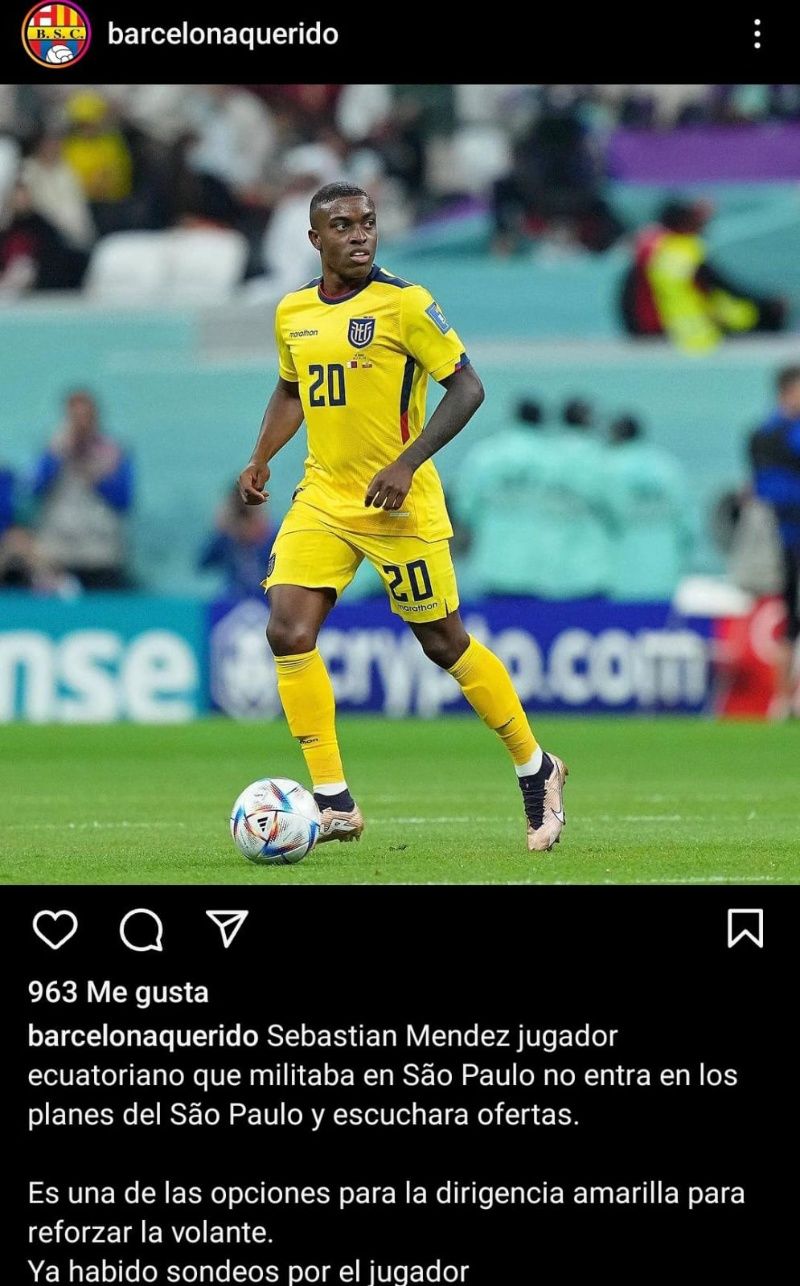Open barcelonaquerido profile from header username
Screen dimensions: 800x1286
(x=222, y=34)
